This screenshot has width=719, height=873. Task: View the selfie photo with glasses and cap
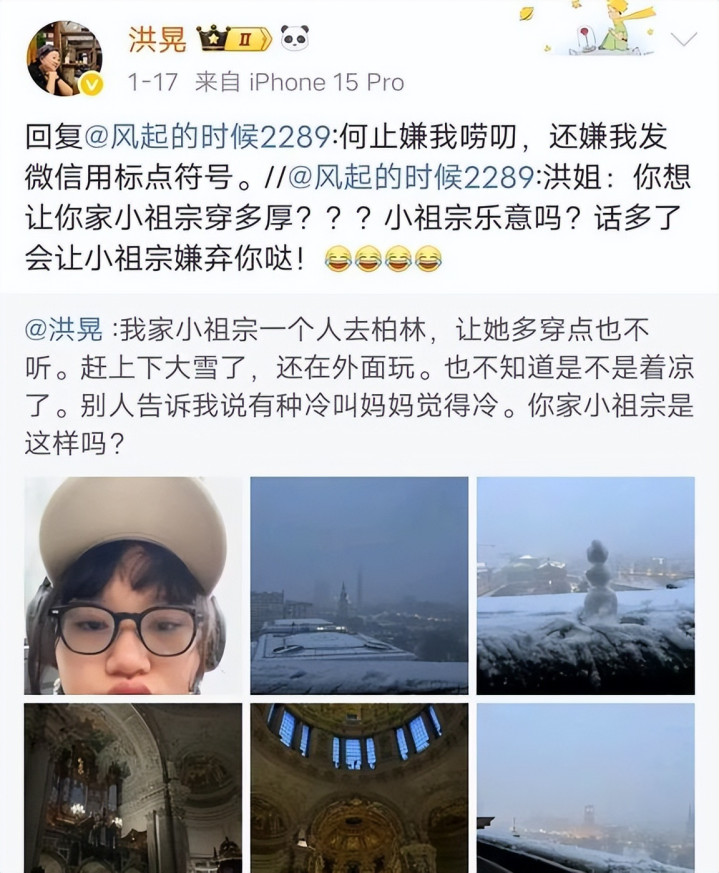[133, 585]
